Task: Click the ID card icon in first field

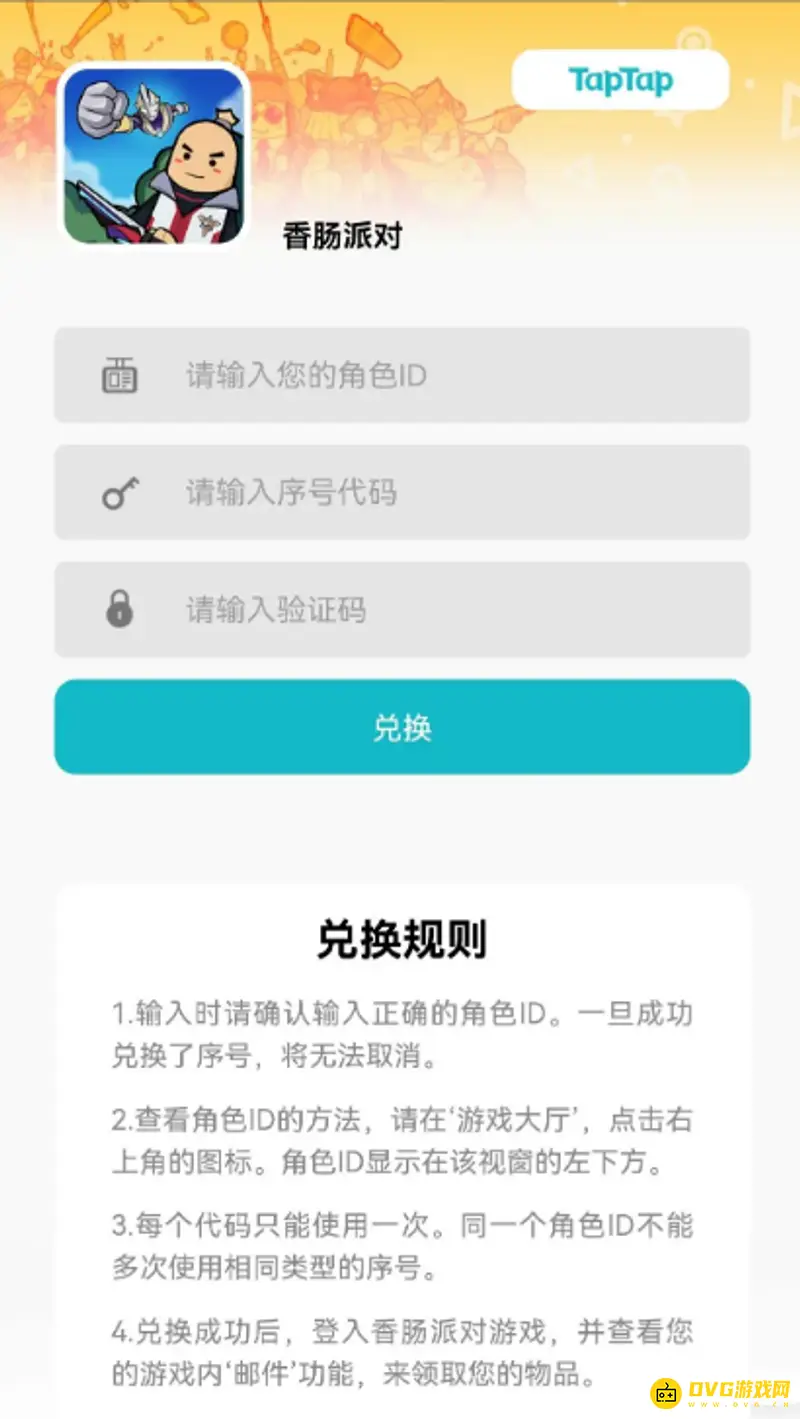Action: [120, 375]
